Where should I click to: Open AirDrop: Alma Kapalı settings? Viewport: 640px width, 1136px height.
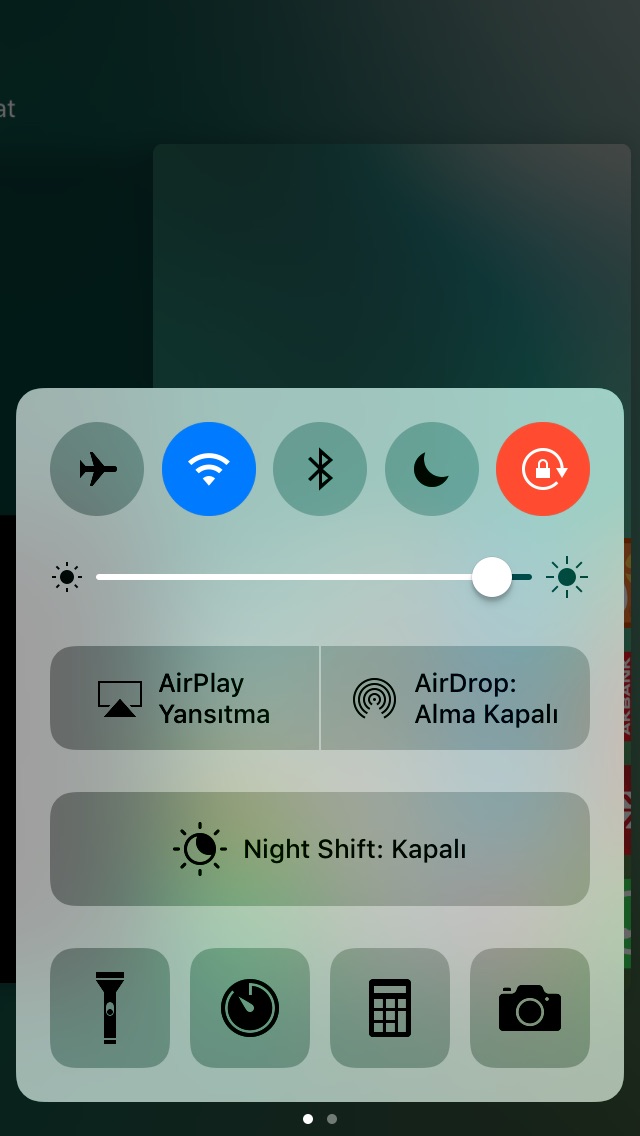click(x=455, y=698)
